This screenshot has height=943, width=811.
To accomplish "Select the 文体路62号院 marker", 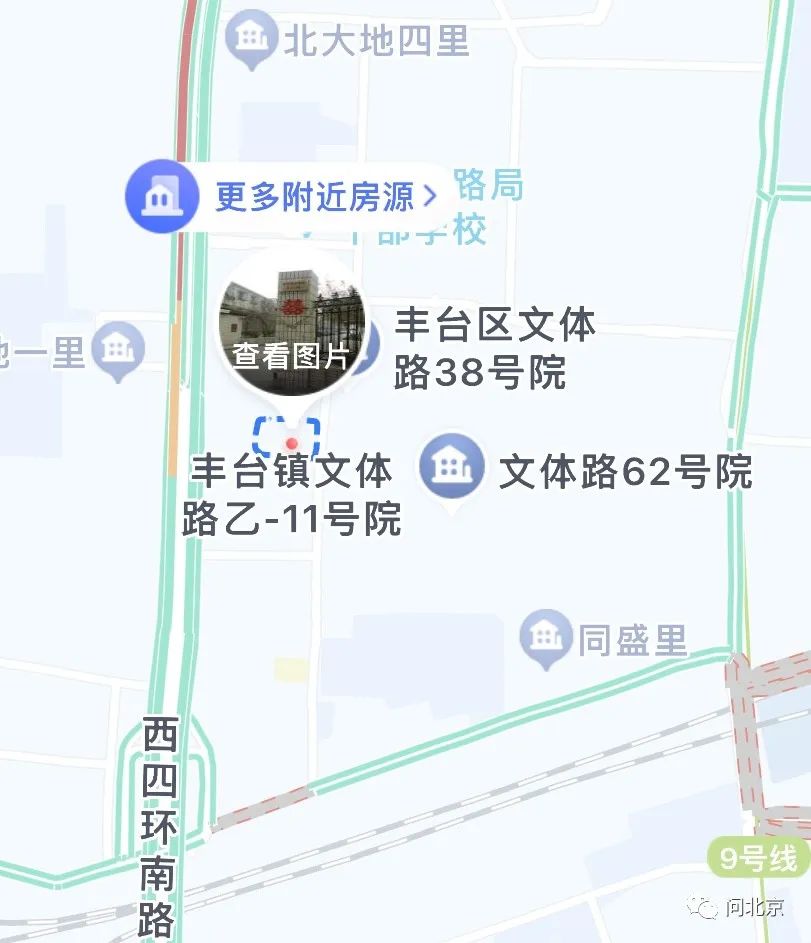I will pos(453,467).
